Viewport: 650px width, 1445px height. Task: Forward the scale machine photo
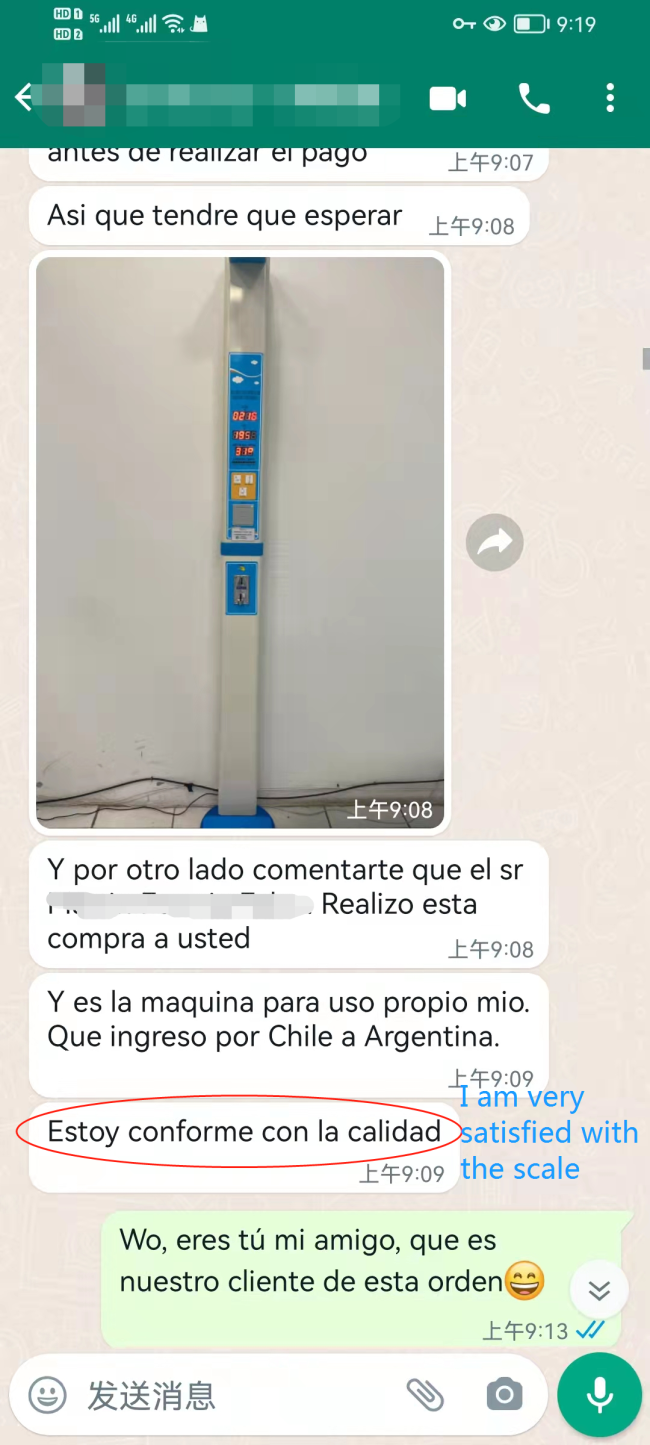tap(494, 542)
